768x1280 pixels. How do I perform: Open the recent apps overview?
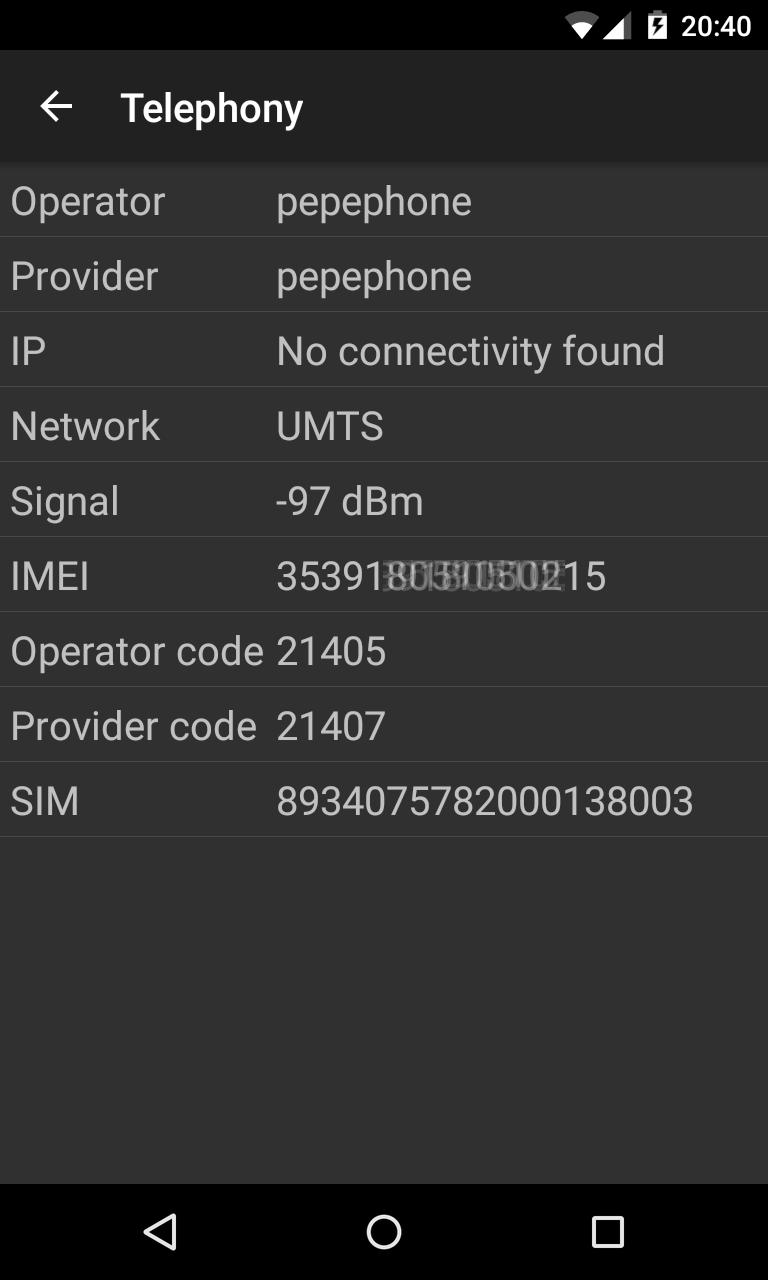(607, 1231)
